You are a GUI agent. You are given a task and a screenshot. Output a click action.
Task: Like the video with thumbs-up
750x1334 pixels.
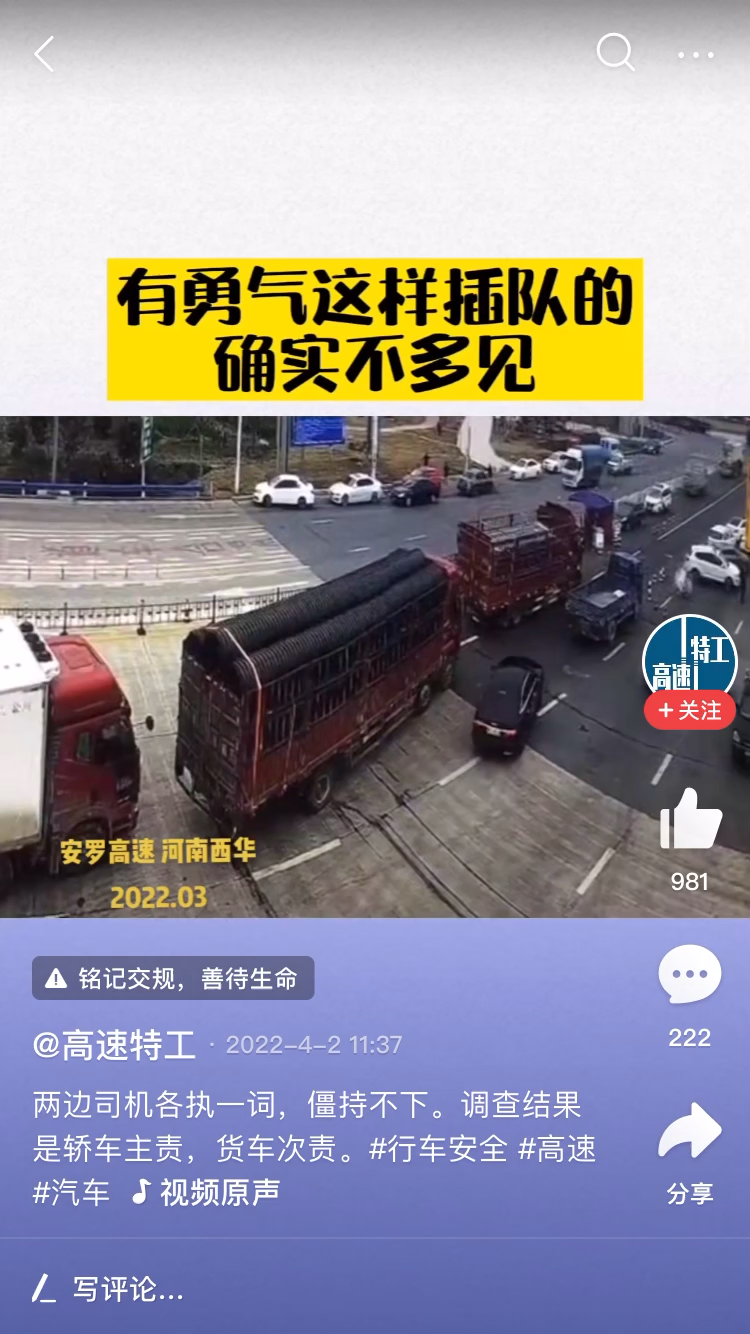click(690, 818)
